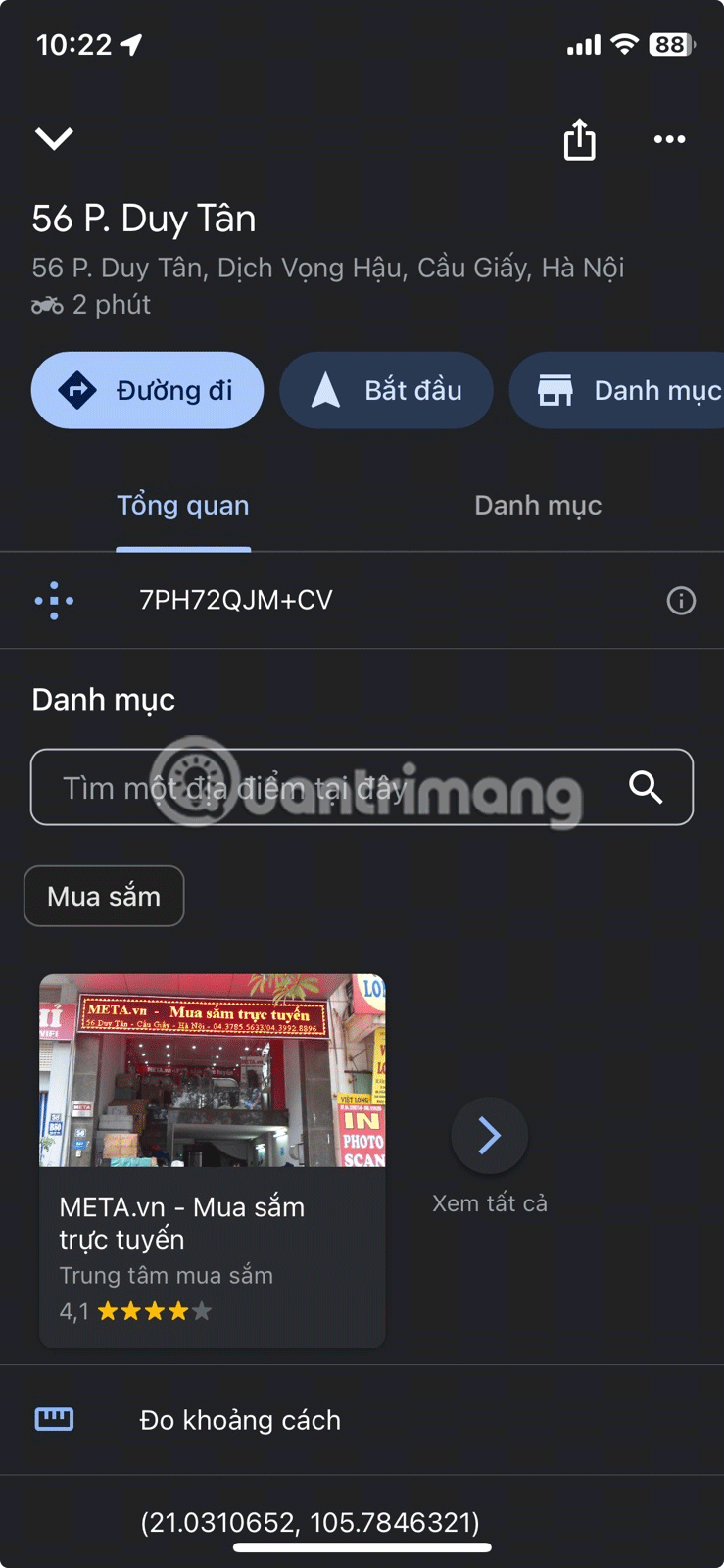Collapse the place details sheet
Image resolution: width=724 pixels, height=1568 pixels.
[x=54, y=138]
